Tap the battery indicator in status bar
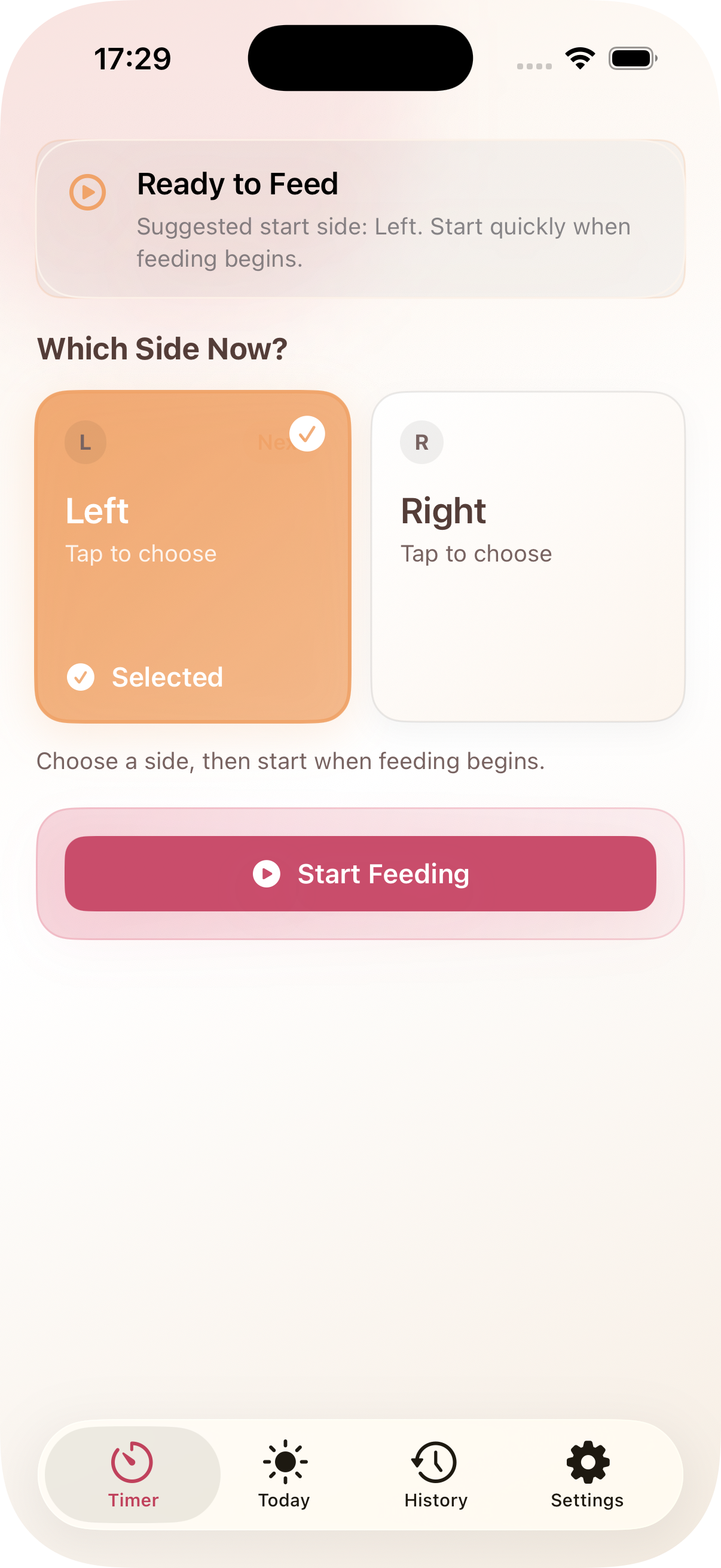Viewport: 721px width, 1568px height. coord(633,57)
